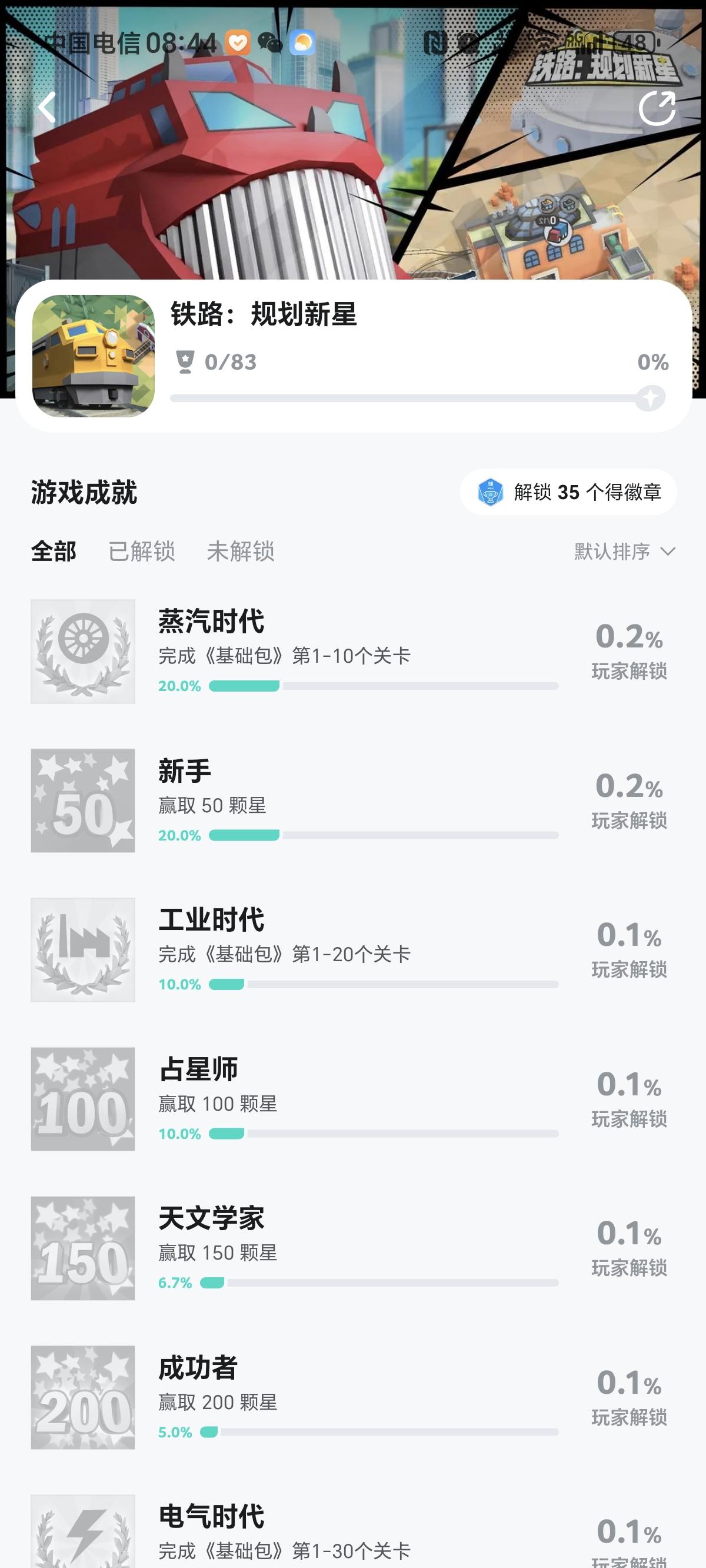Open the 成功者 achievement row
Screen dimensions: 706x1568
(353, 1397)
